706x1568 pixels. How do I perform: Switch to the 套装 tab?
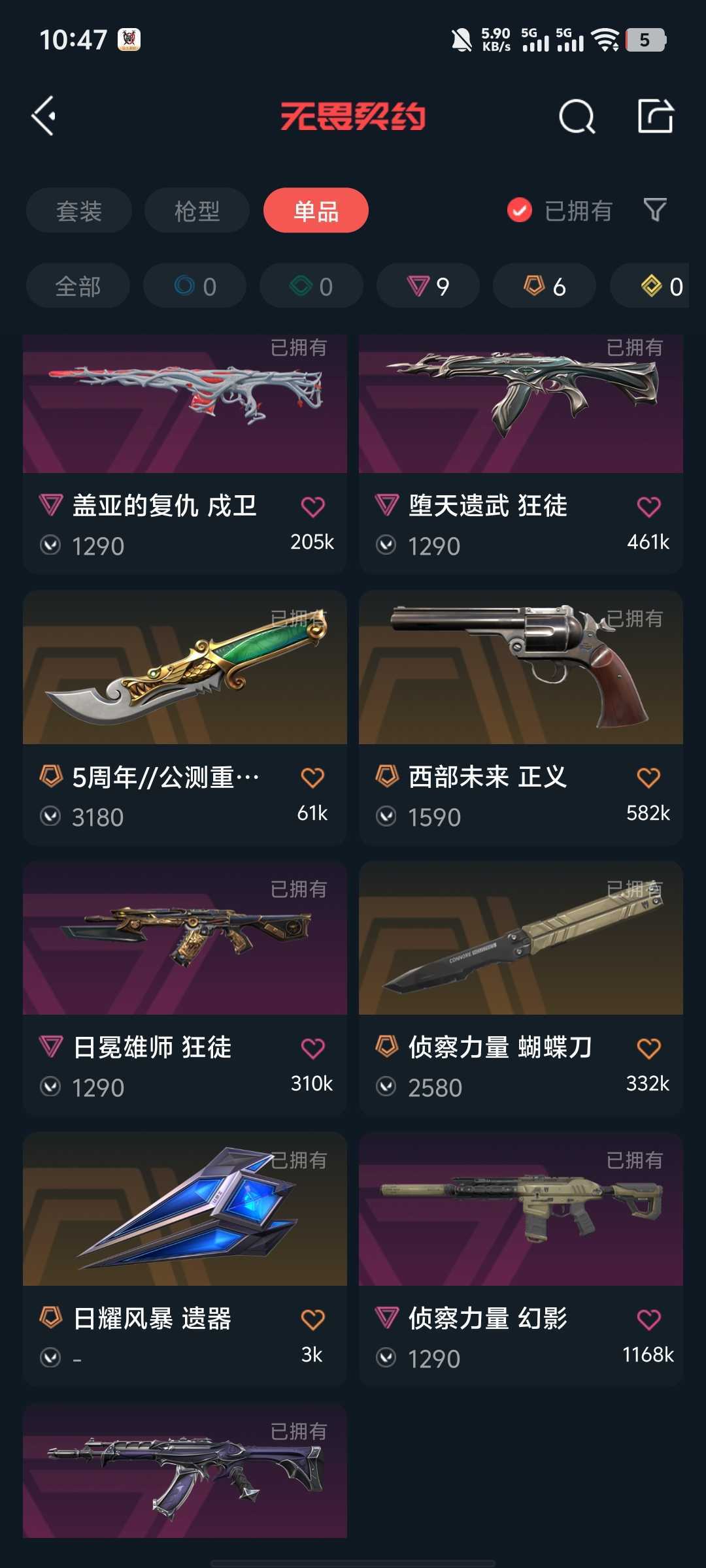pos(79,210)
